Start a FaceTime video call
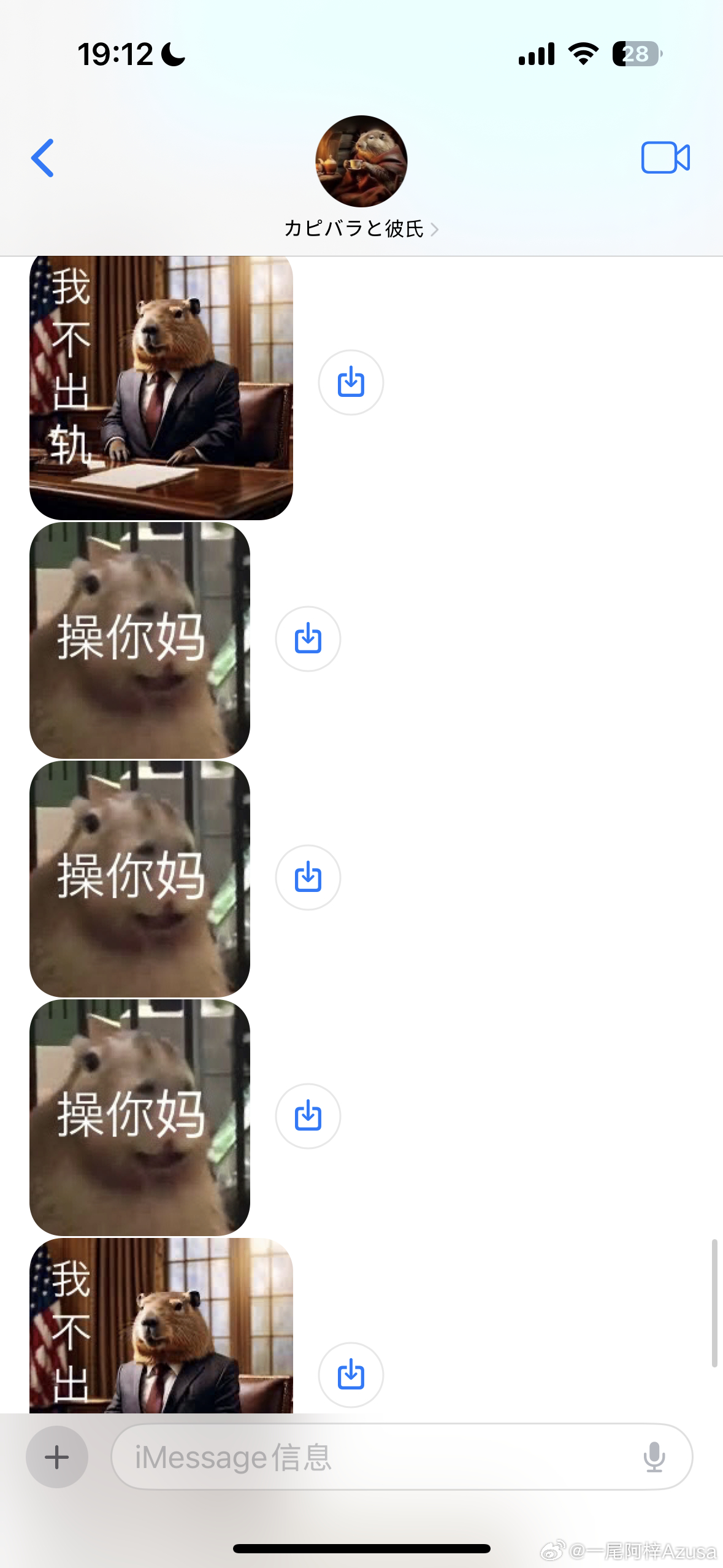 [x=665, y=158]
